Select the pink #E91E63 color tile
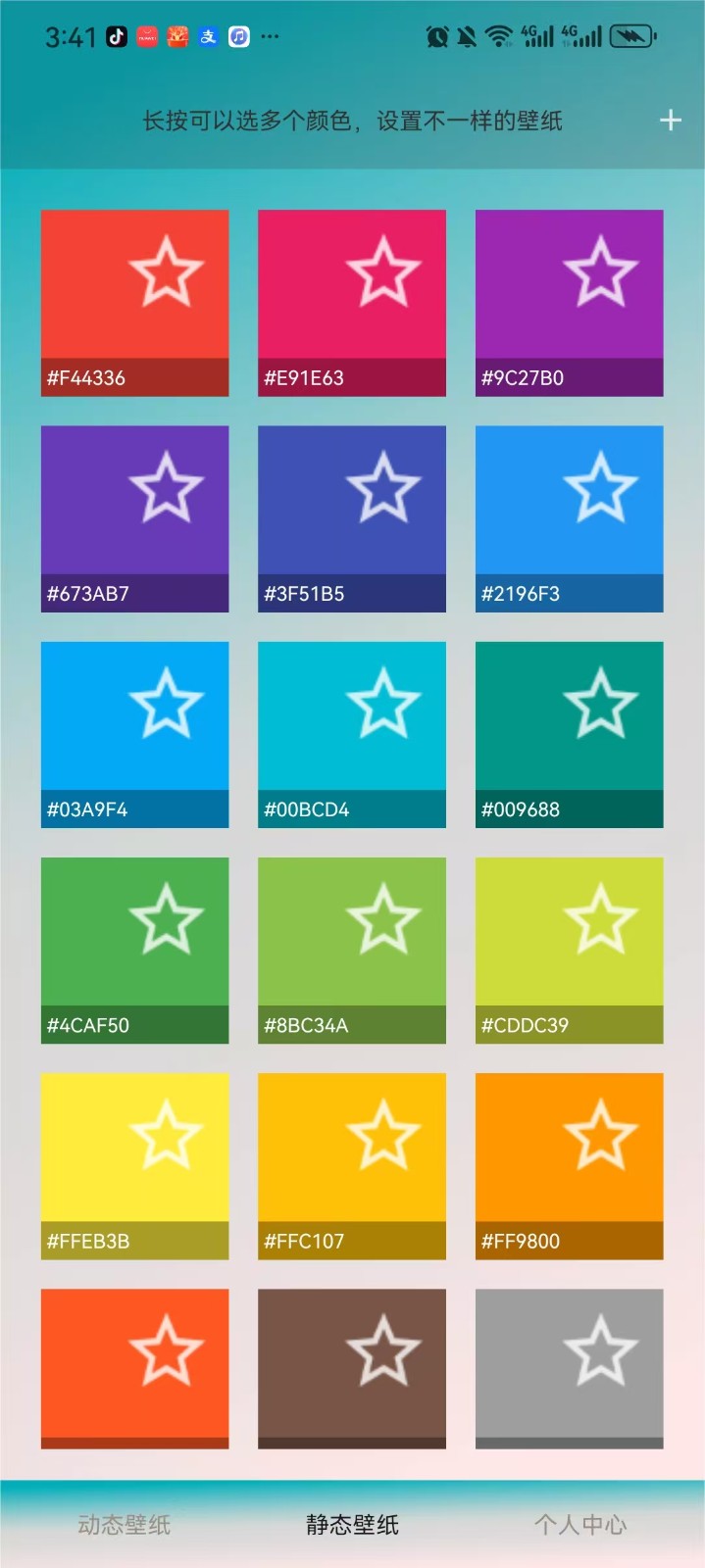Image resolution: width=705 pixels, height=1568 pixels. point(351,302)
